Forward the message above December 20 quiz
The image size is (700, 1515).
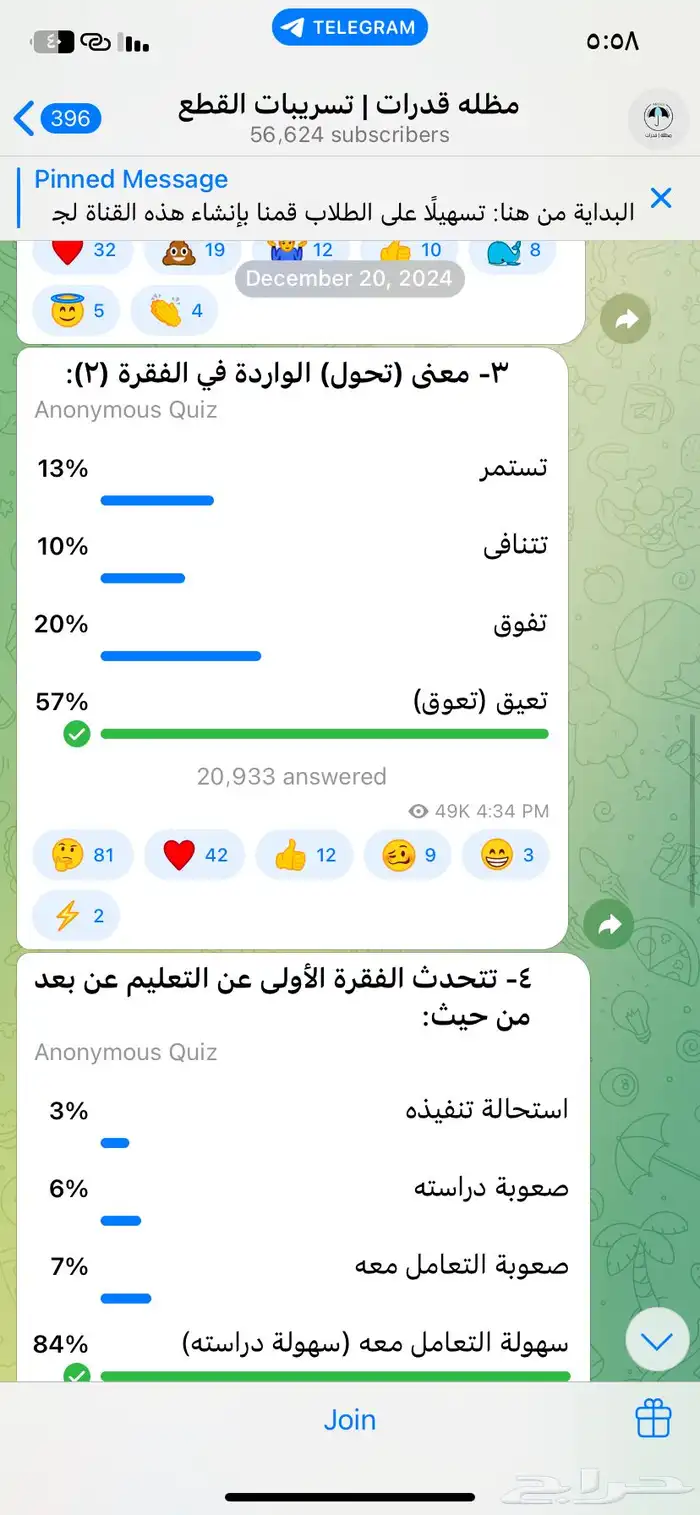[x=626, y=320]
